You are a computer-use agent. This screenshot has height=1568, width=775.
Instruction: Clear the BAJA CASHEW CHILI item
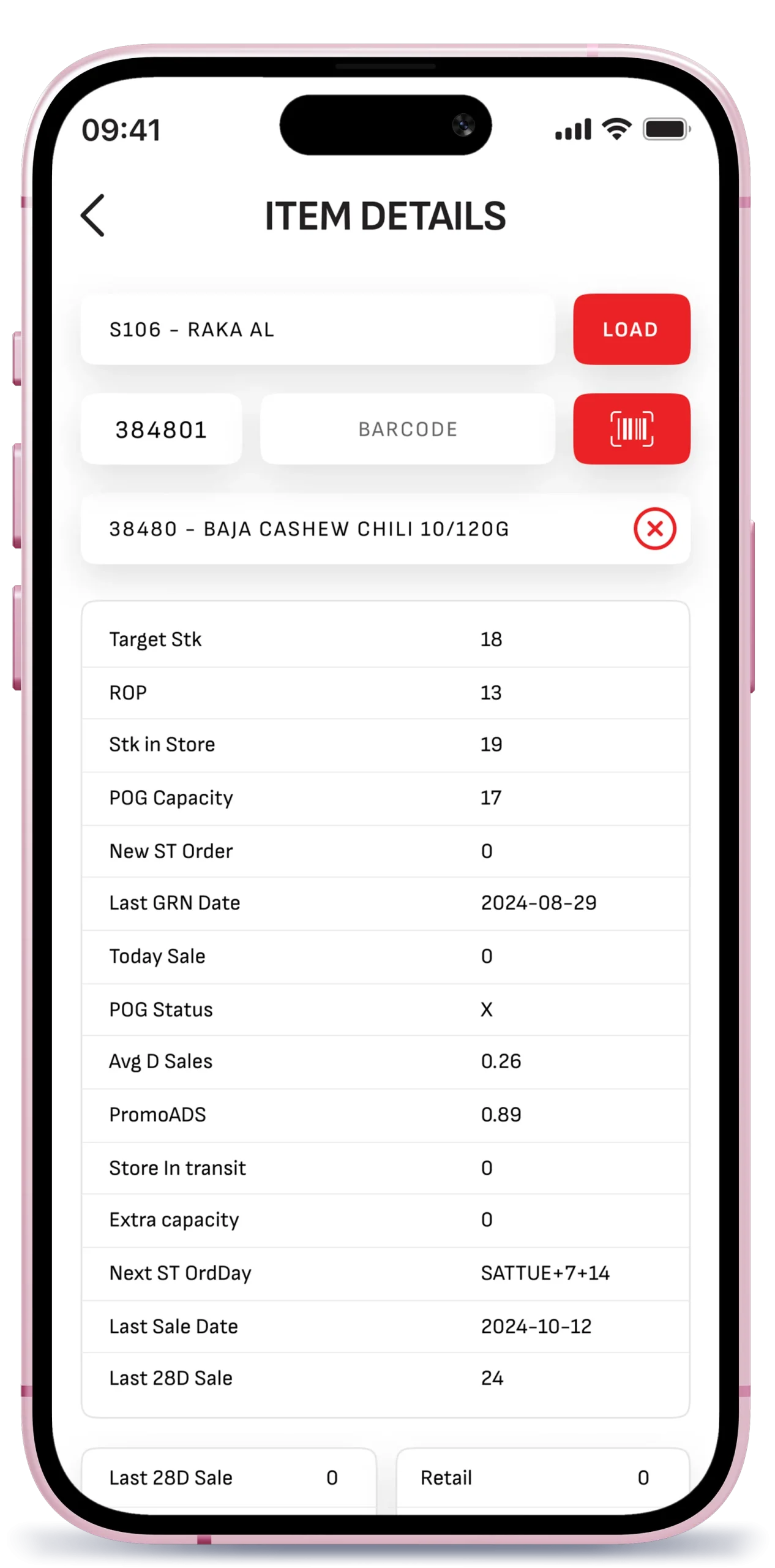(x=654, y=529)
